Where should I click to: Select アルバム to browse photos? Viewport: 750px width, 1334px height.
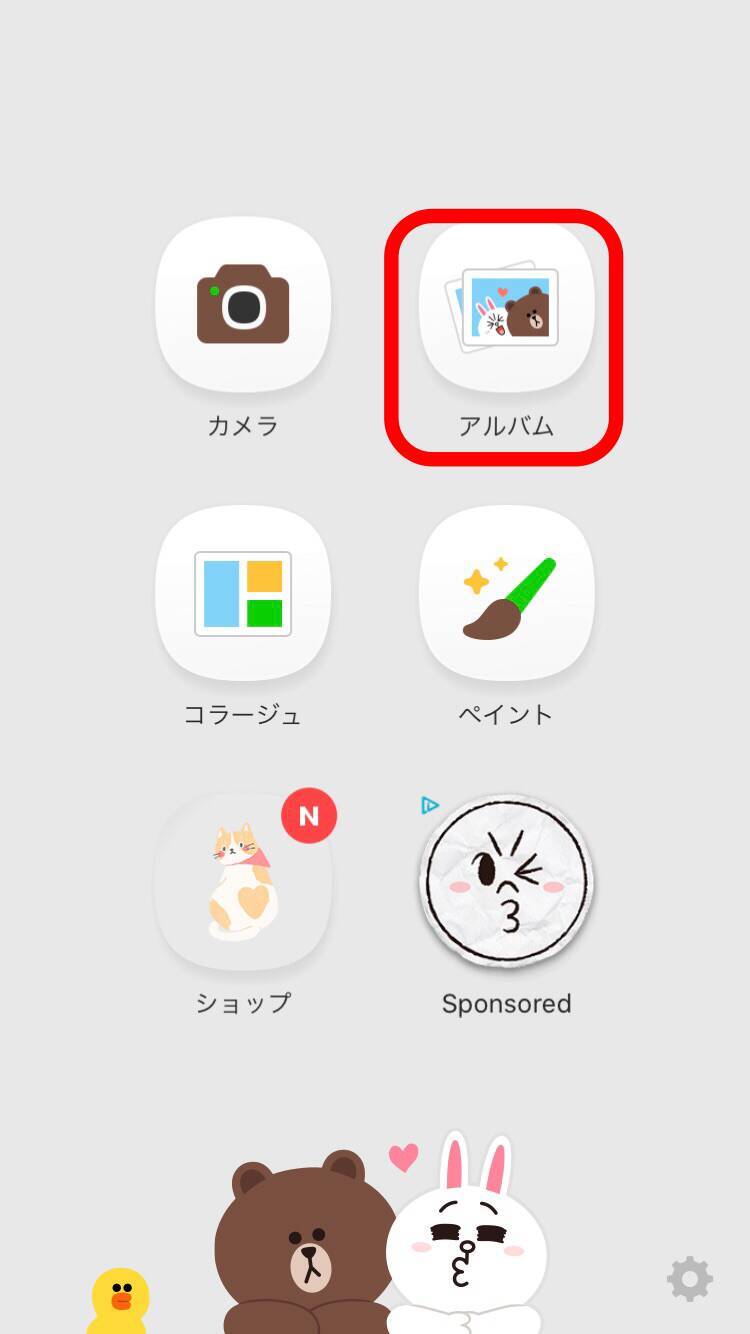click(506, 305)
